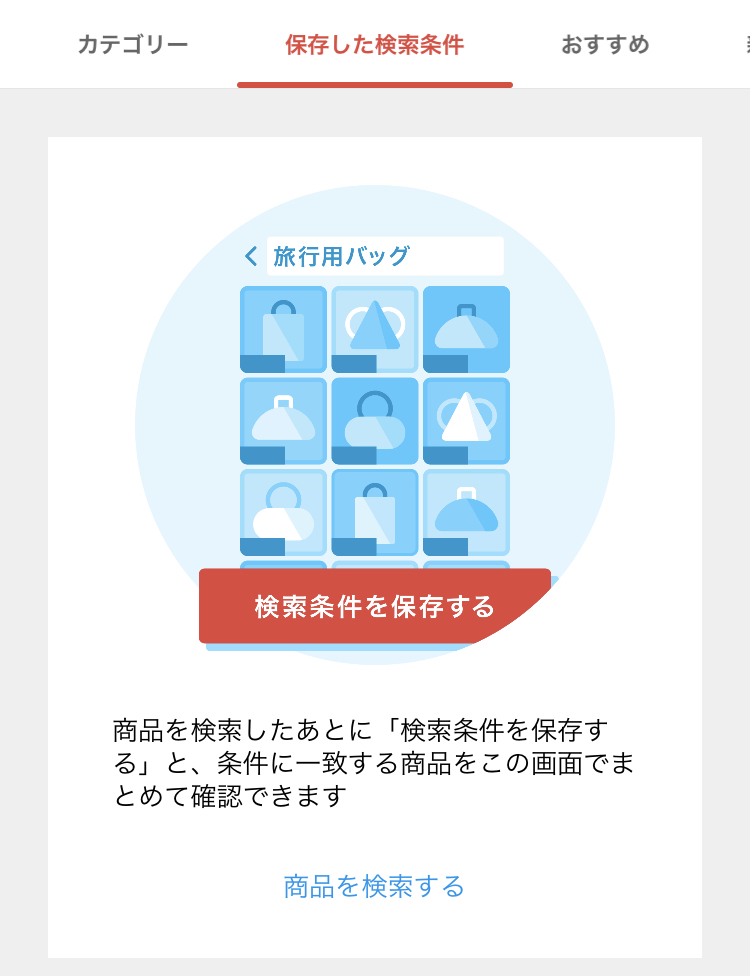Select the 保存した検索条件 tab
Screen dimensions: 750x976
374,45
